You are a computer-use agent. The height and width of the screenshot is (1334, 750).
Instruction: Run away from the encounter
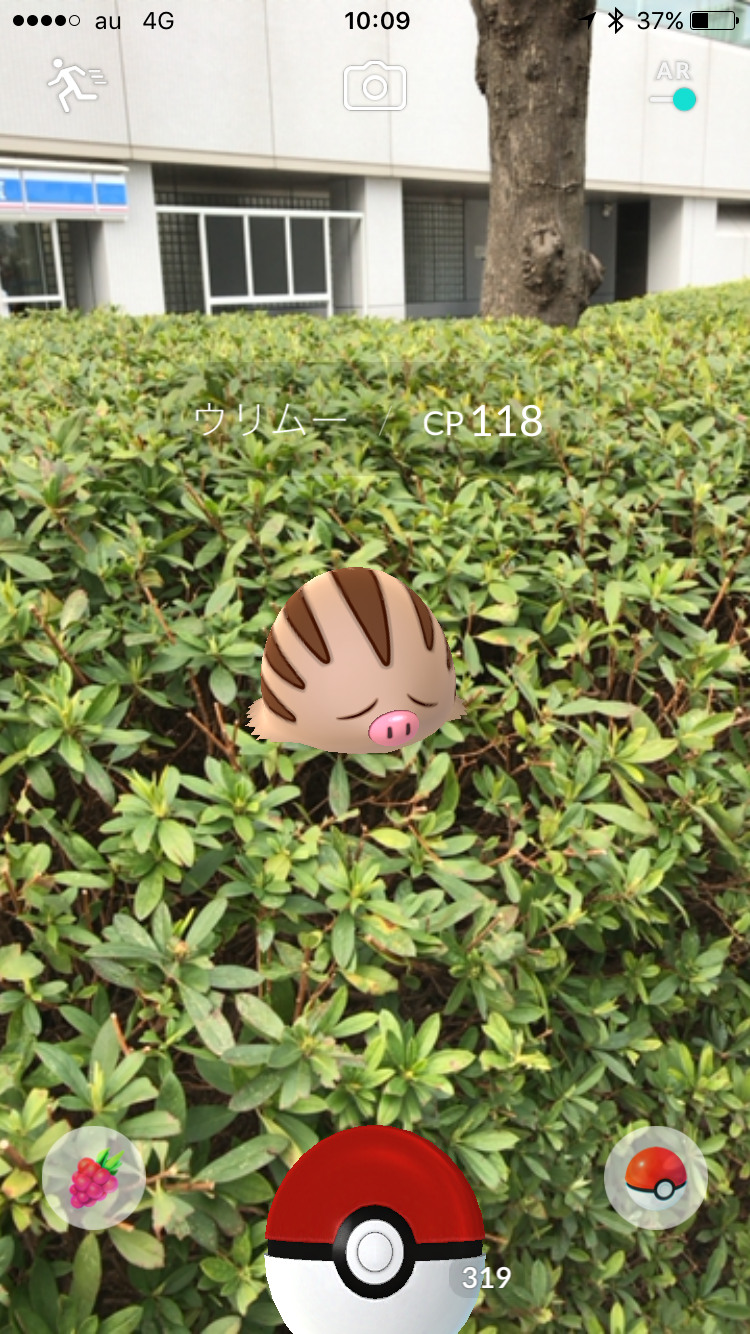[76, 85]
